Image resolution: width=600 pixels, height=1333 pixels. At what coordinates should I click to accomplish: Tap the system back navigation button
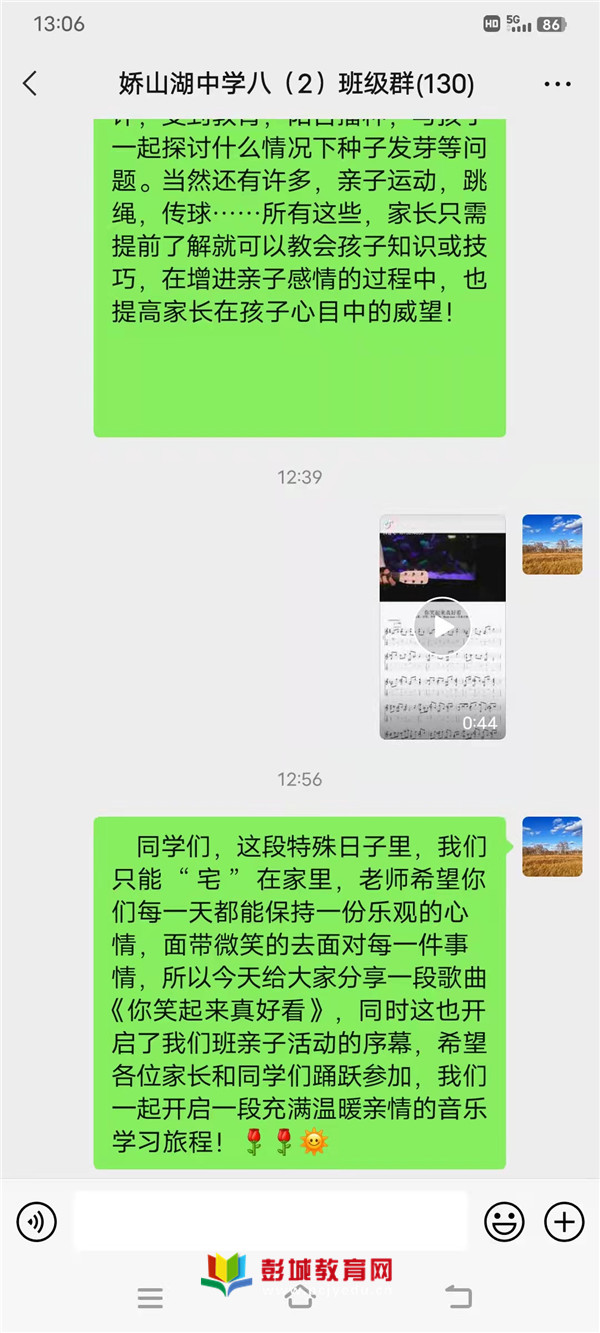point(457,1298)
